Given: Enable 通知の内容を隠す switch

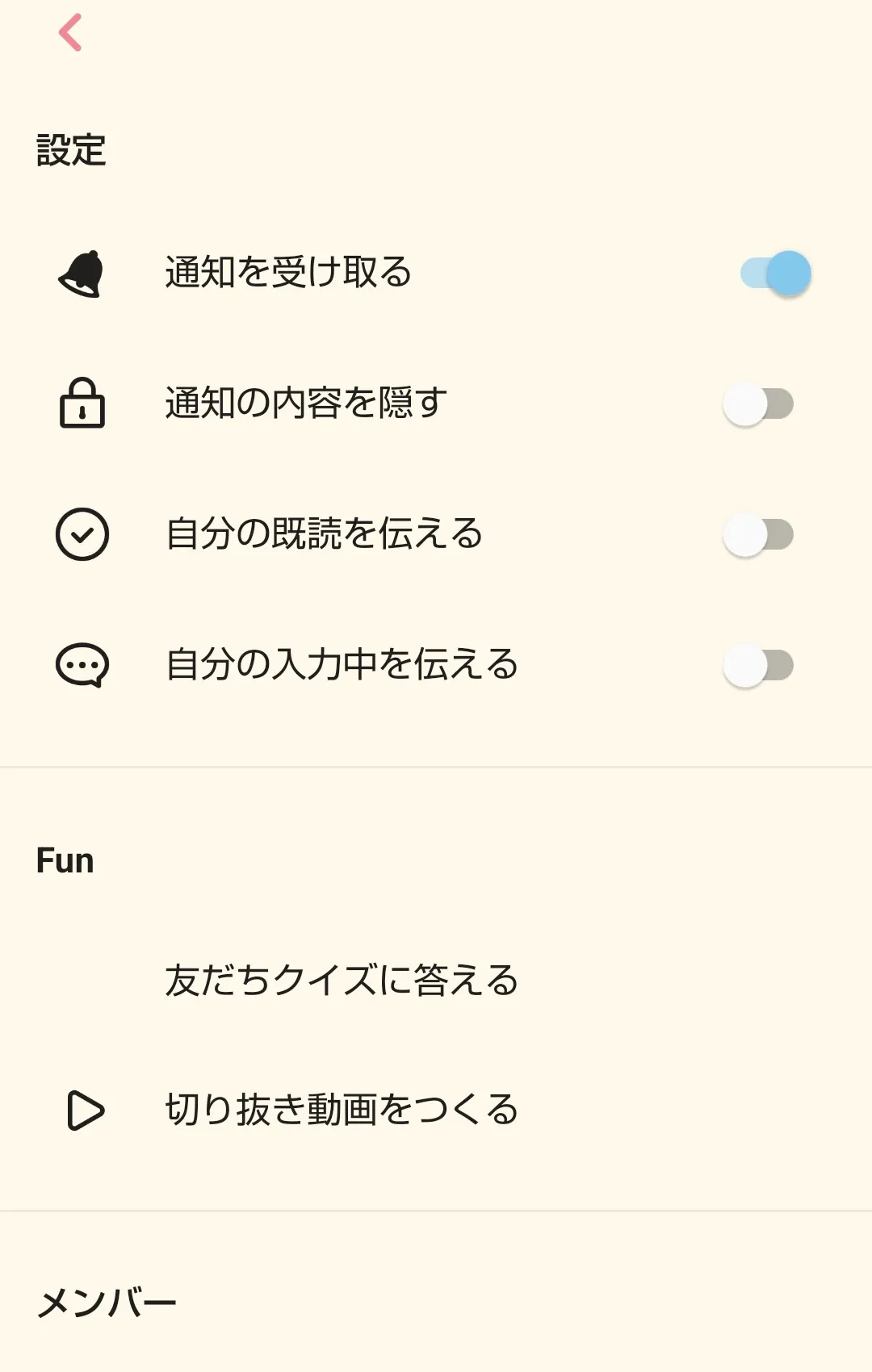Looking at the screenshot, I should coord(758,404).
